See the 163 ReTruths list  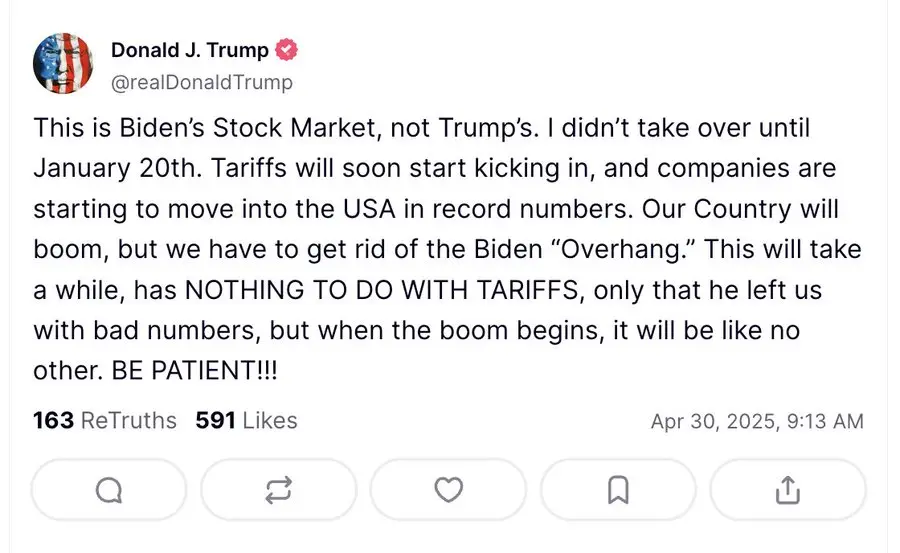click(105, 420)
